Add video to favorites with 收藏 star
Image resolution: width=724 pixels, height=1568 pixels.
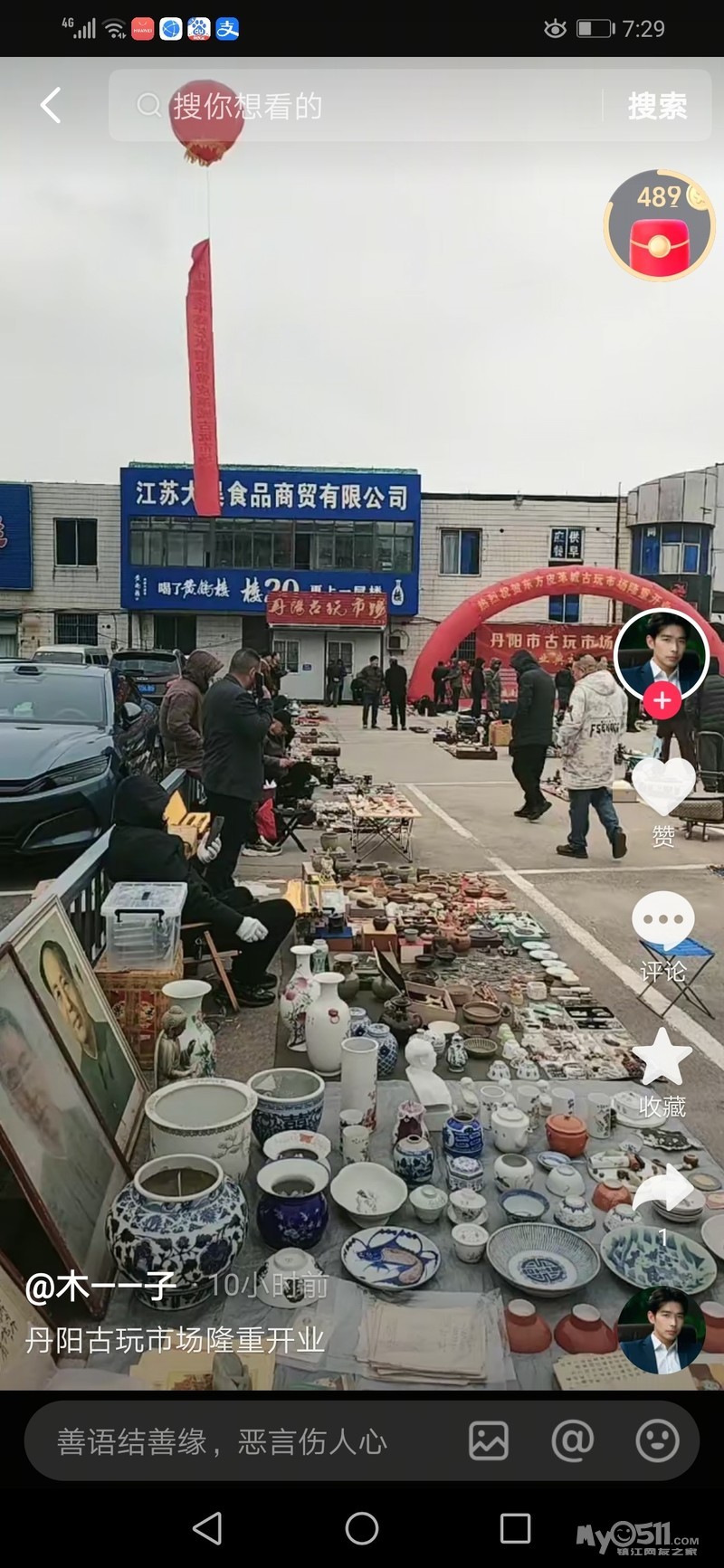(x=662, y=1059)
